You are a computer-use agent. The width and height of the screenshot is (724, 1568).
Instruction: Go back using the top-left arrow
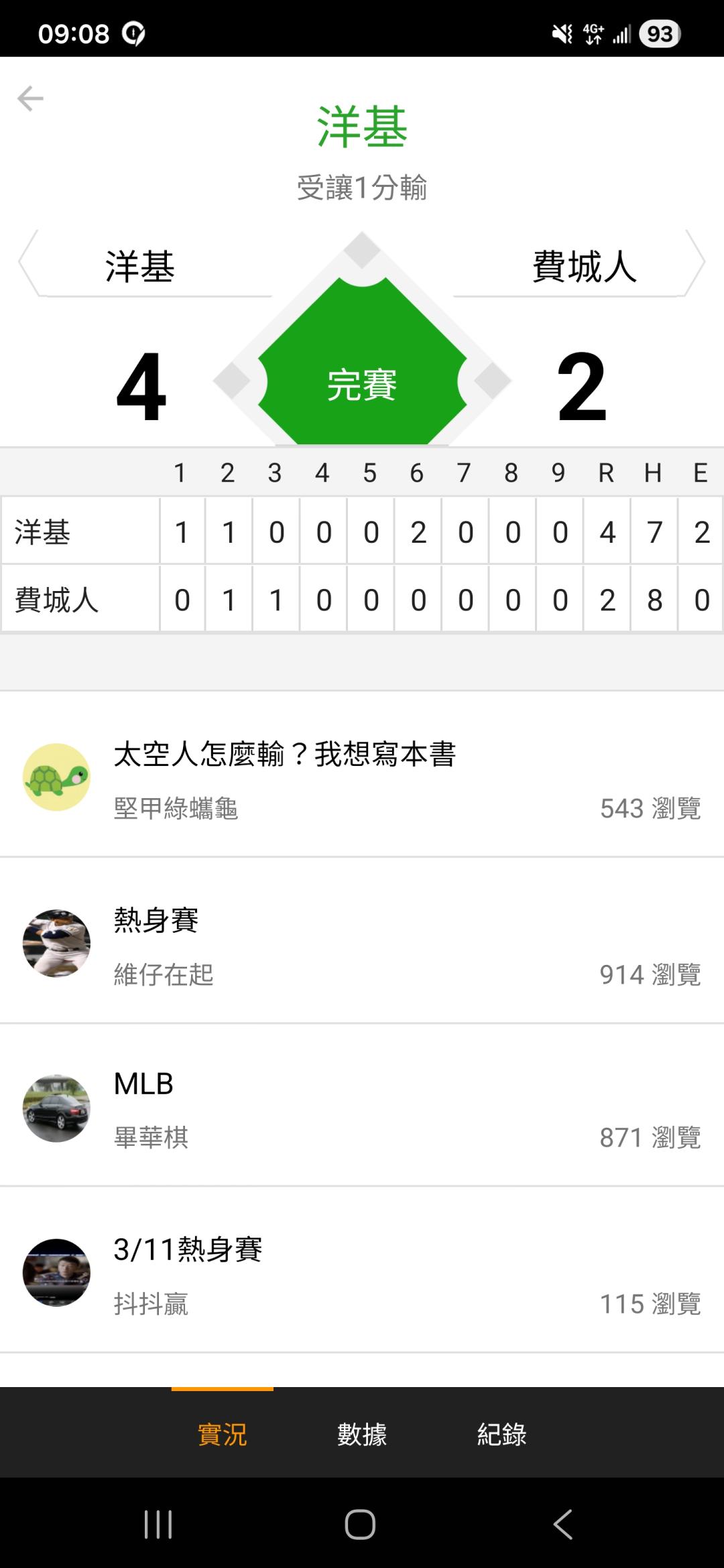30,99
